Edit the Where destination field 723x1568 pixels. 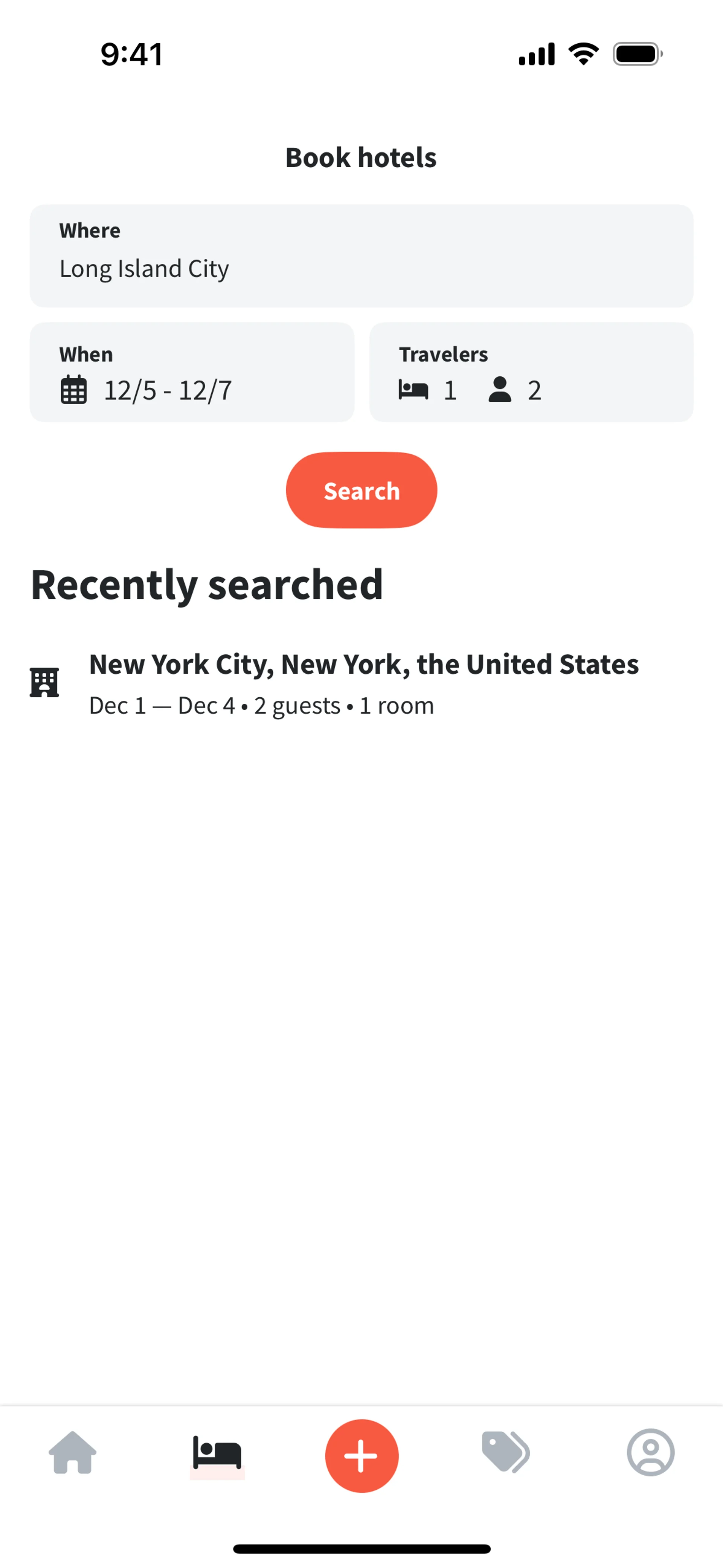coord(361,256)
